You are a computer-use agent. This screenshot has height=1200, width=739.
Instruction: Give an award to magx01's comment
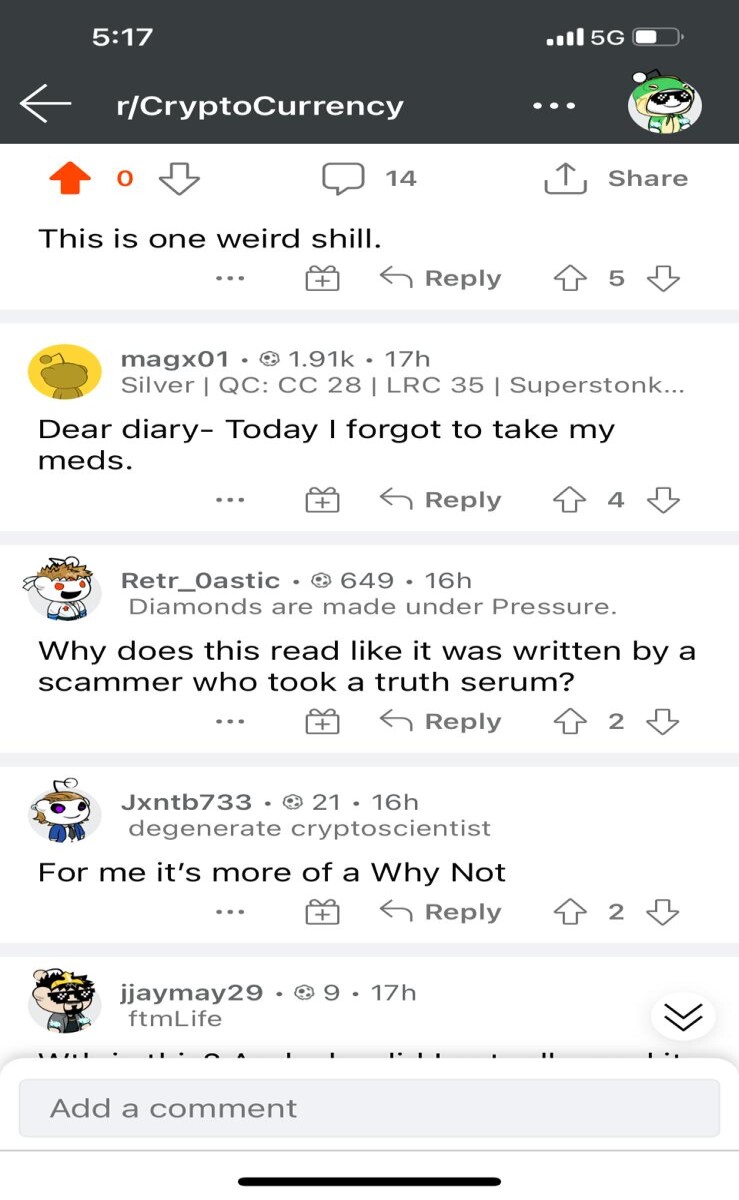pyautogui.click(x=321, y=501)
